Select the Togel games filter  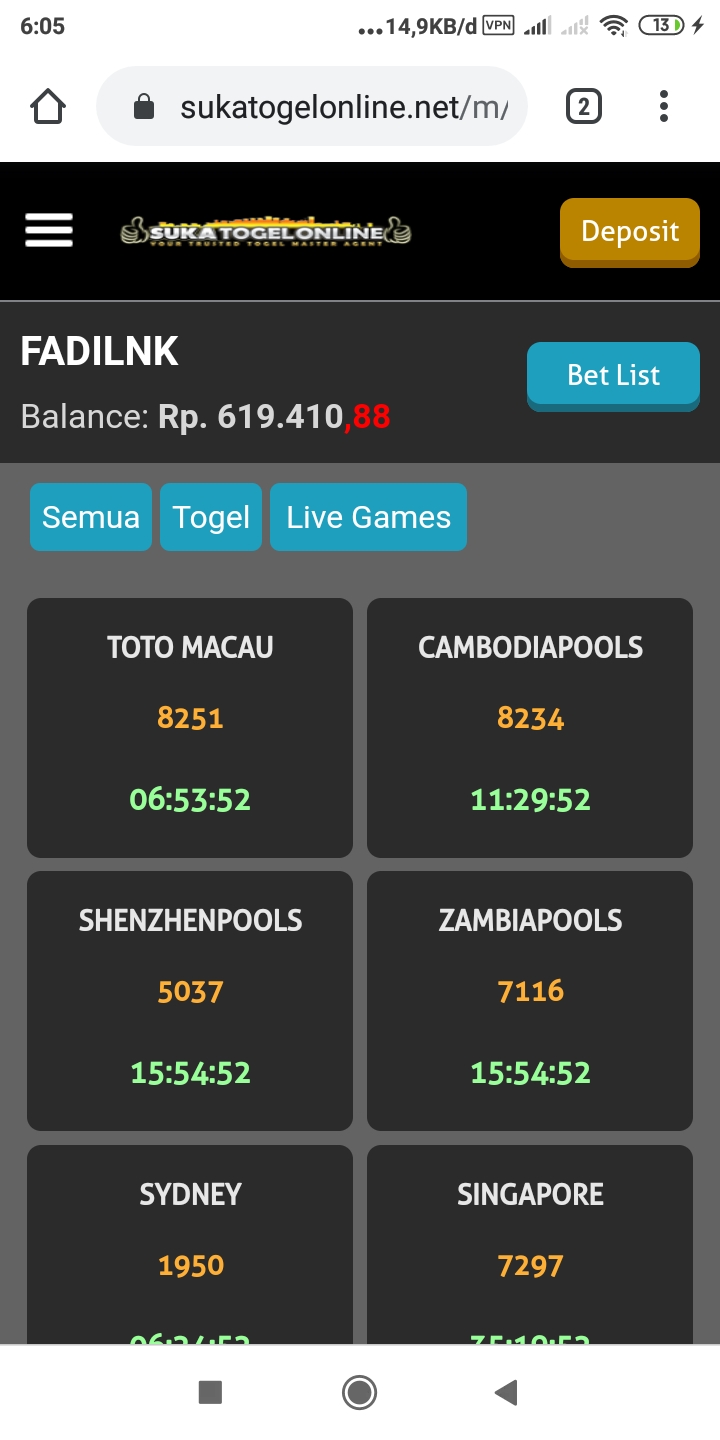210,517
